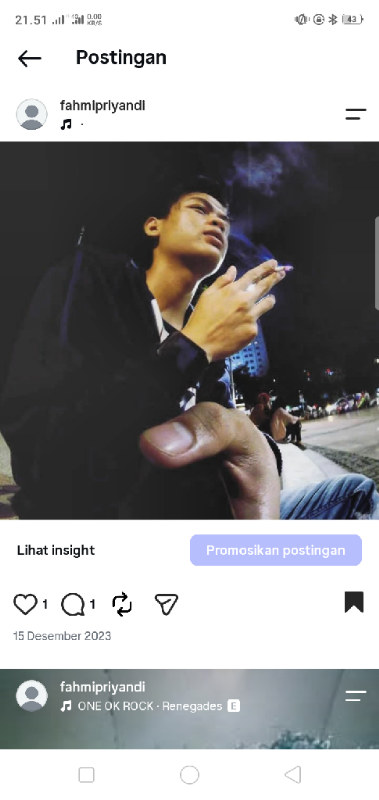Tap Lihat insight
The image size is (379, 800).
click(x=56, y=551)
